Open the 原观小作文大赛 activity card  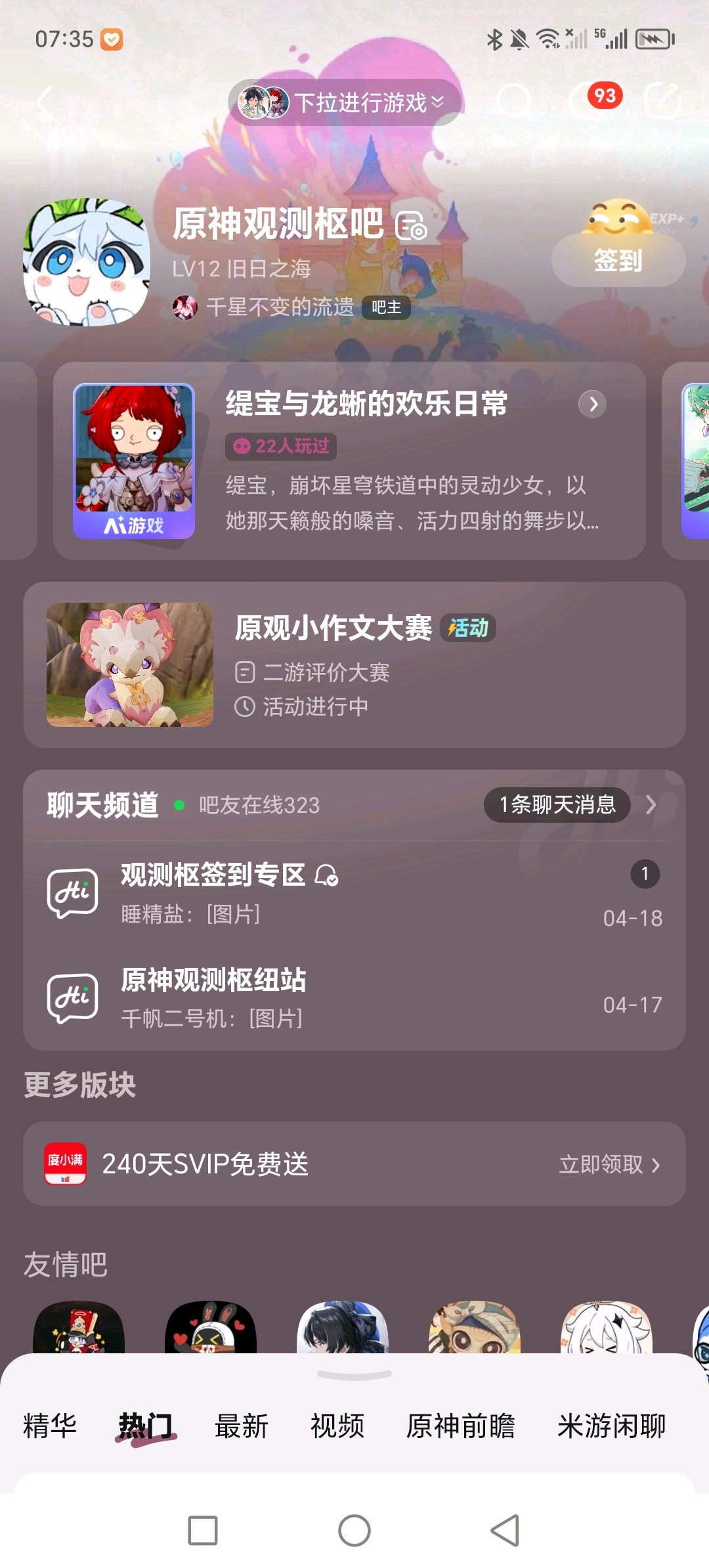pos(354,664)
